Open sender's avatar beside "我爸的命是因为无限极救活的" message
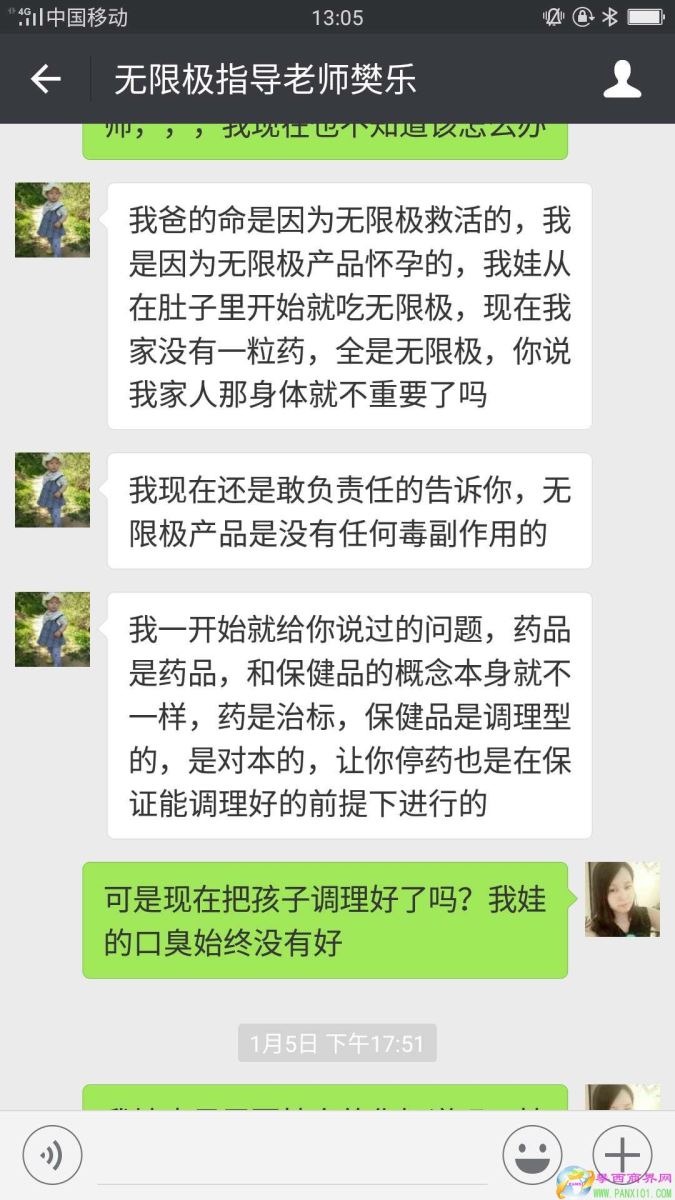 click(x=52, y=220)
